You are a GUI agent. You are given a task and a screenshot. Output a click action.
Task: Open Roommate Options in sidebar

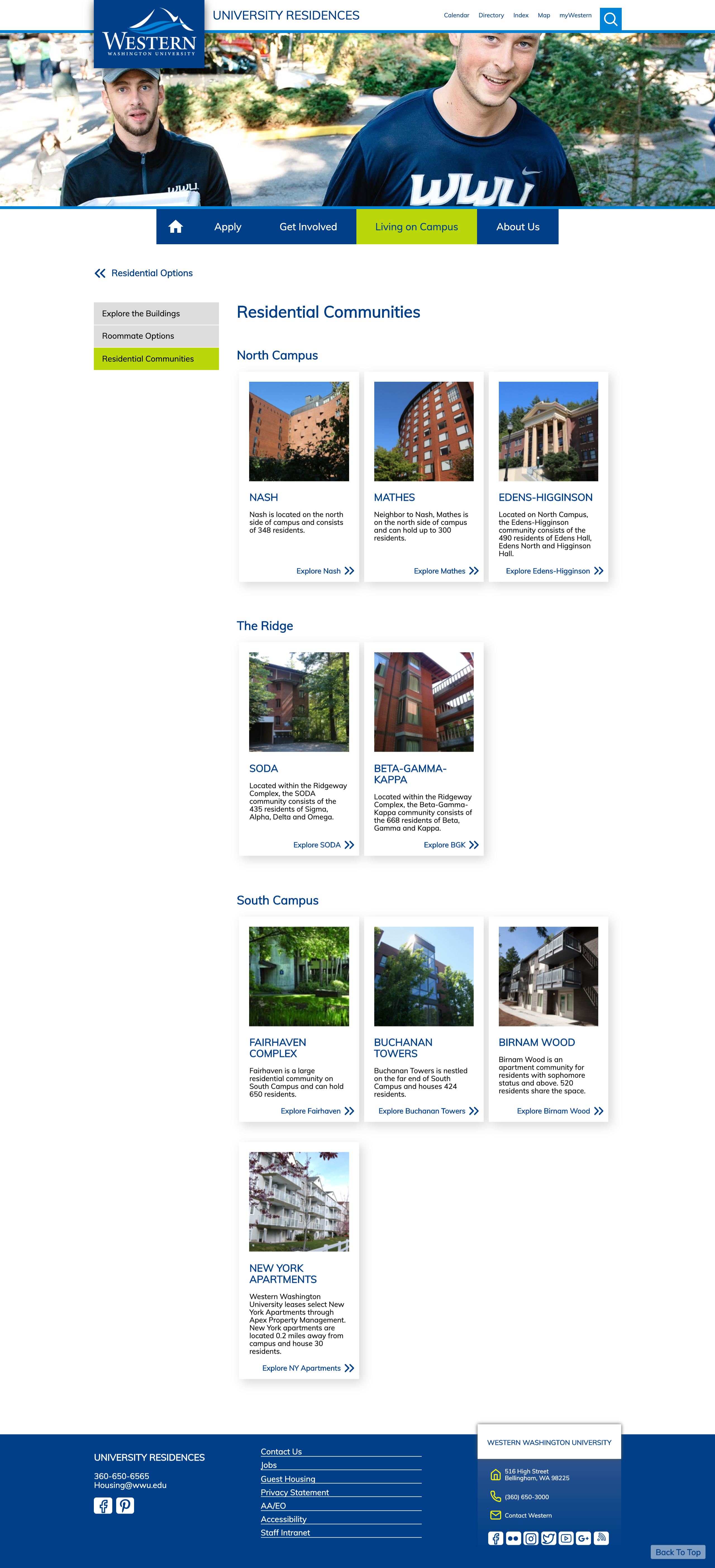156,336
